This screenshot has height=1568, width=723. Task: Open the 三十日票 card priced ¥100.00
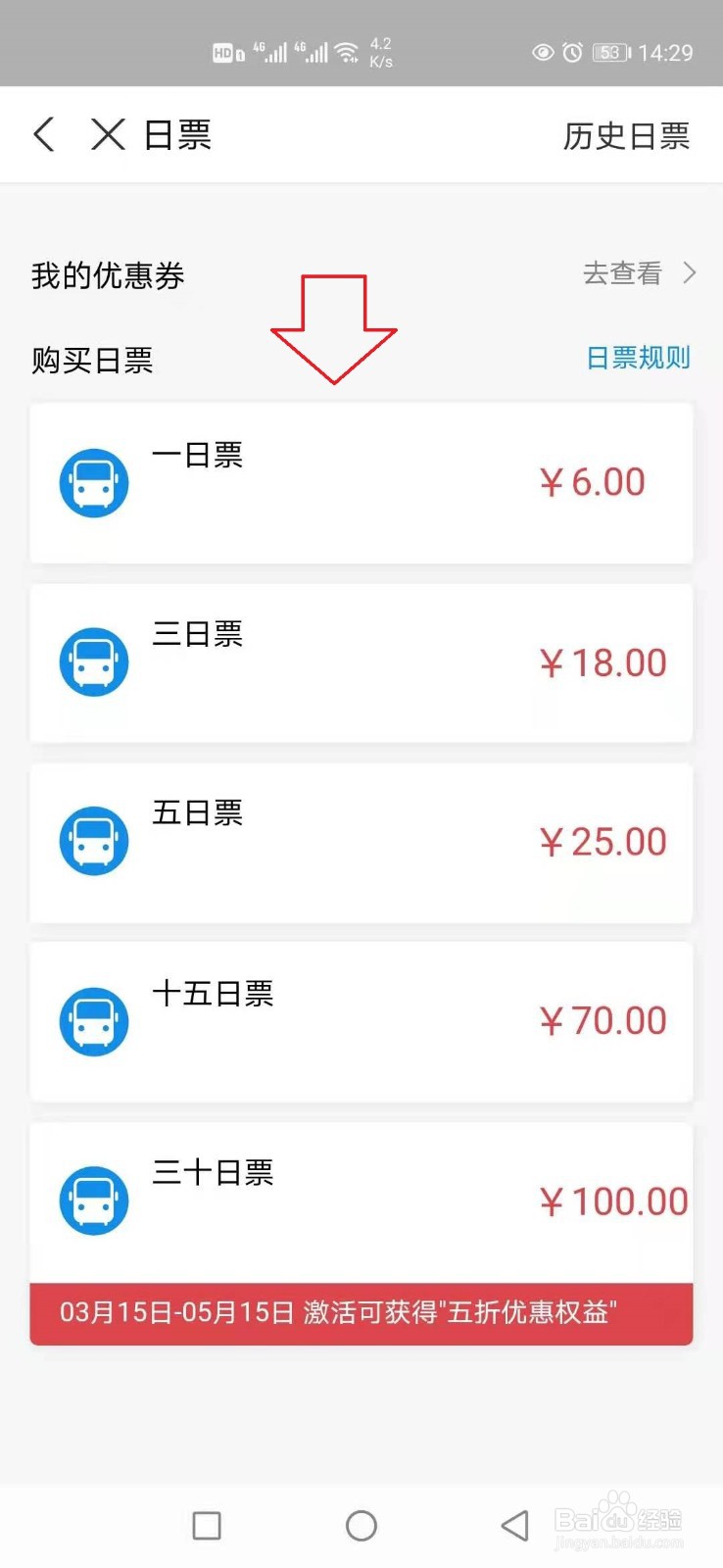tap(361, 1201)
